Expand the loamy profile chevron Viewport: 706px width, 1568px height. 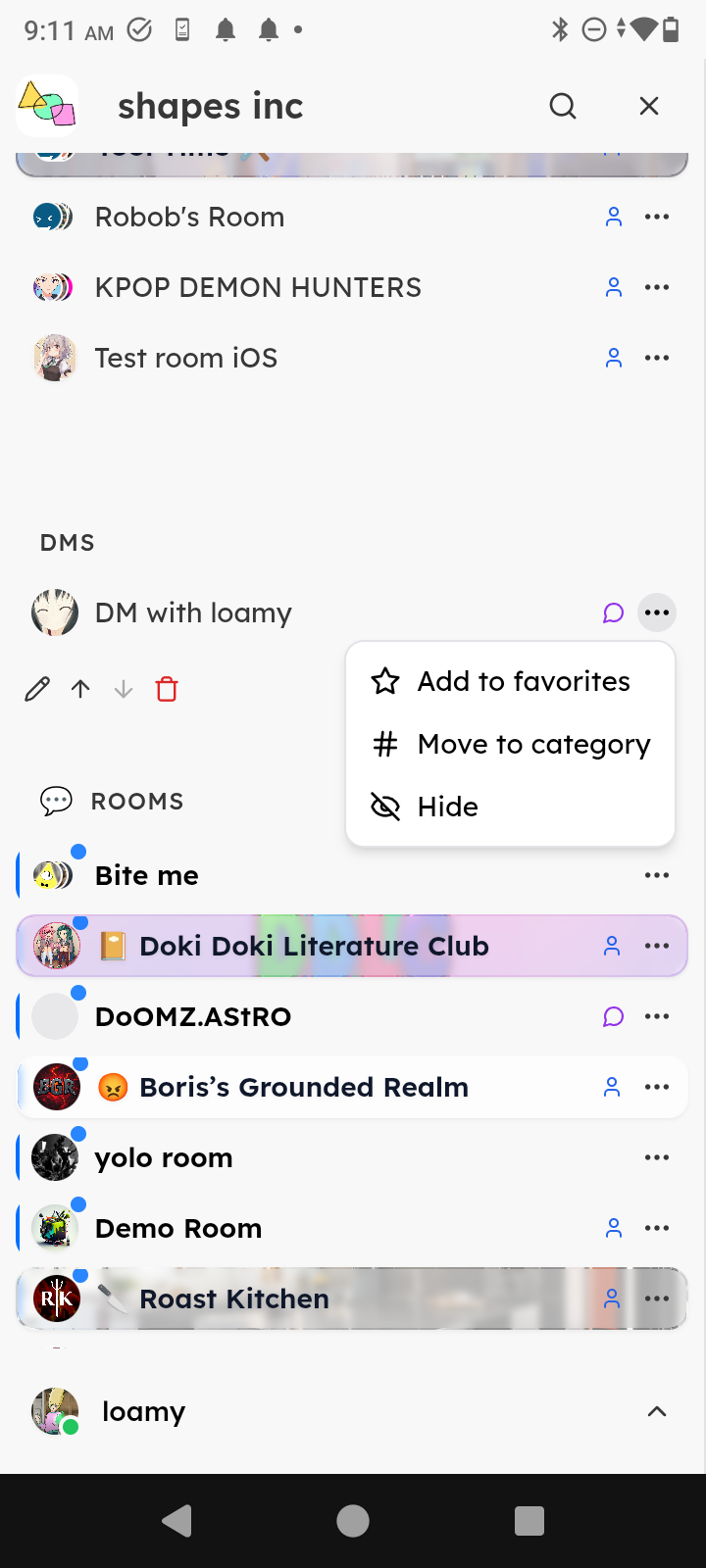(x=657, y=1411)
